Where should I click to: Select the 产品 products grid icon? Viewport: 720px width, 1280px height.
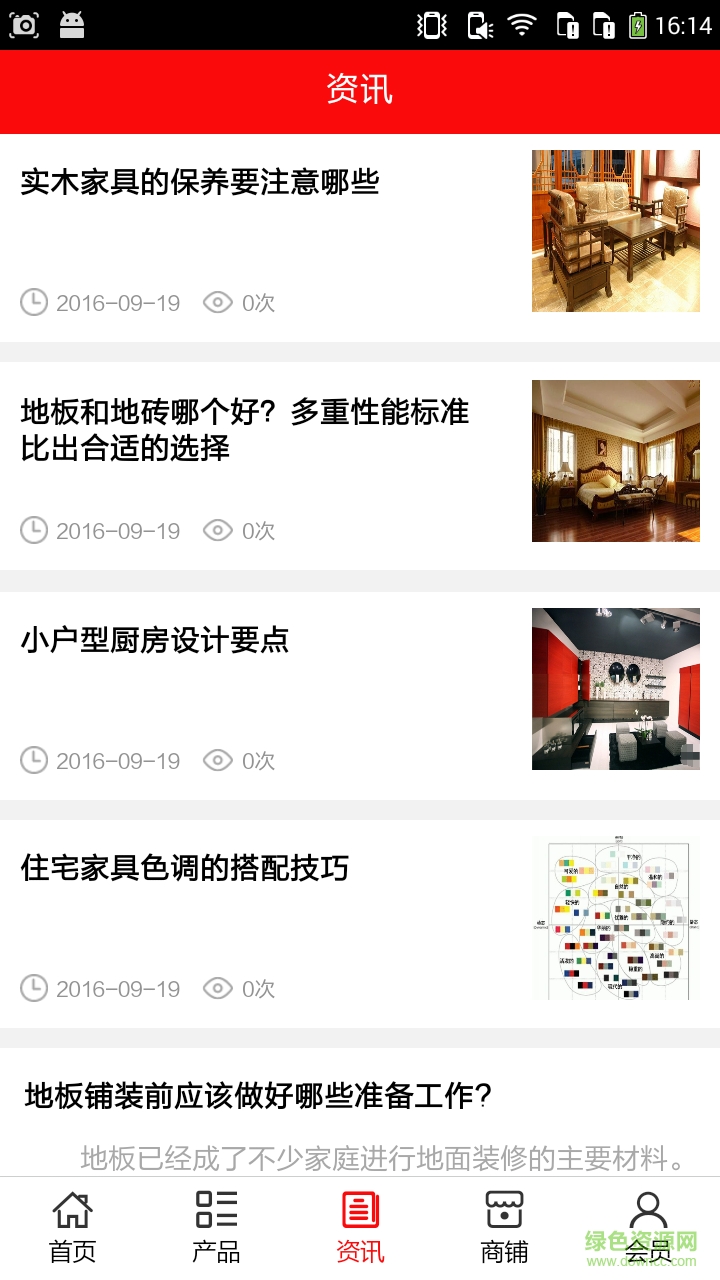[x=215, y=1210]
